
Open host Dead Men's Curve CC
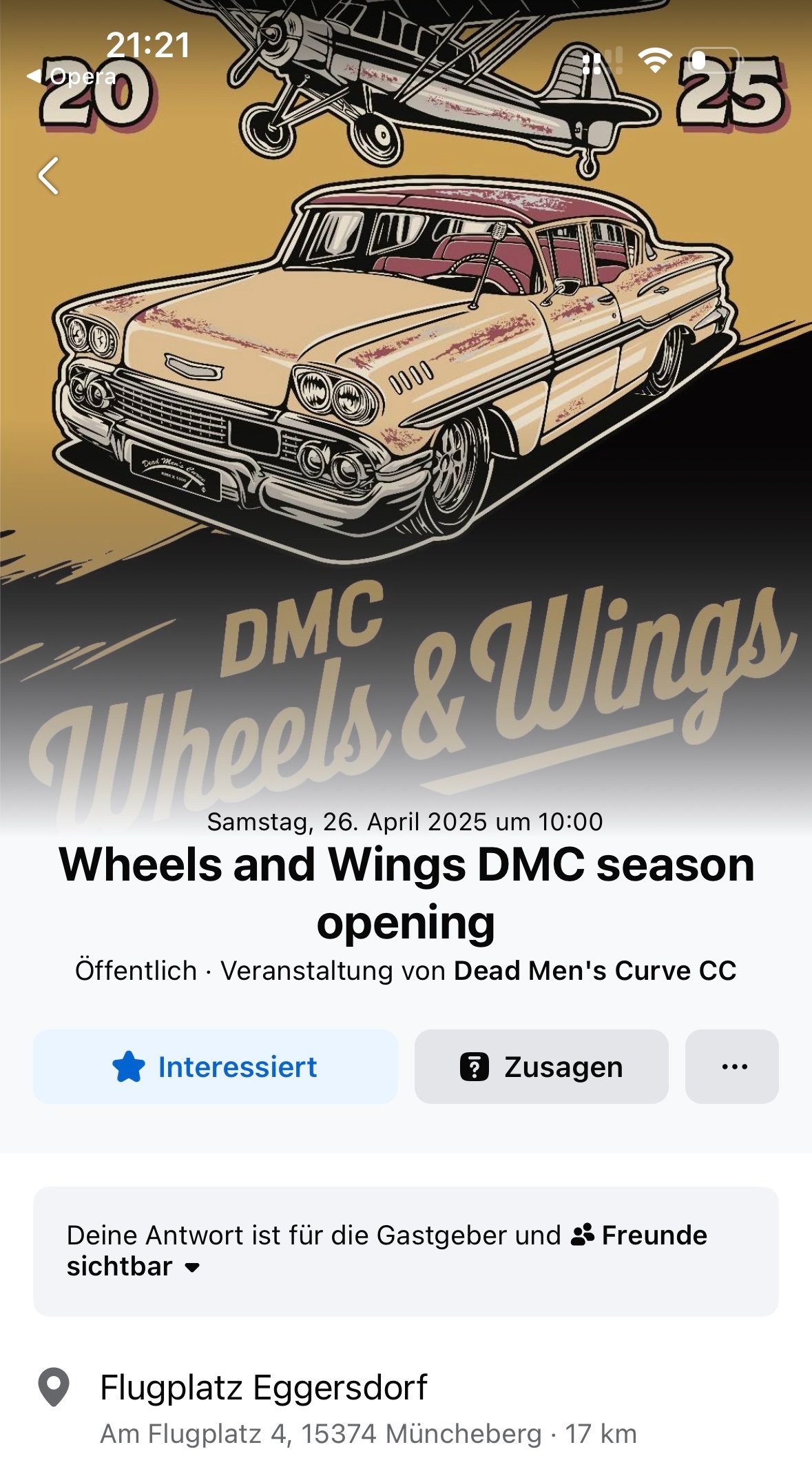coord(595,970)
